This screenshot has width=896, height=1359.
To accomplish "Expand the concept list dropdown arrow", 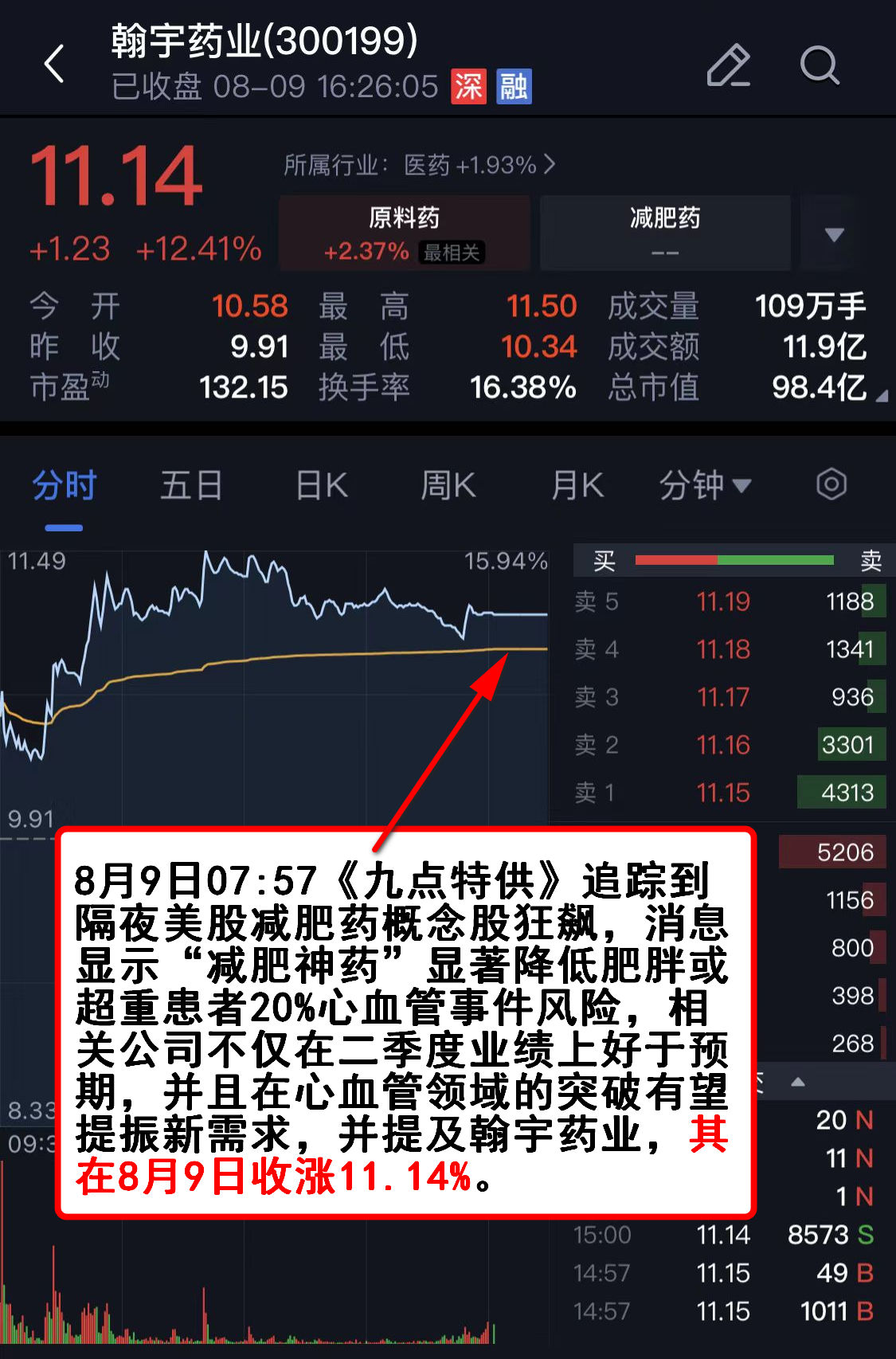I will coord(833,234).
